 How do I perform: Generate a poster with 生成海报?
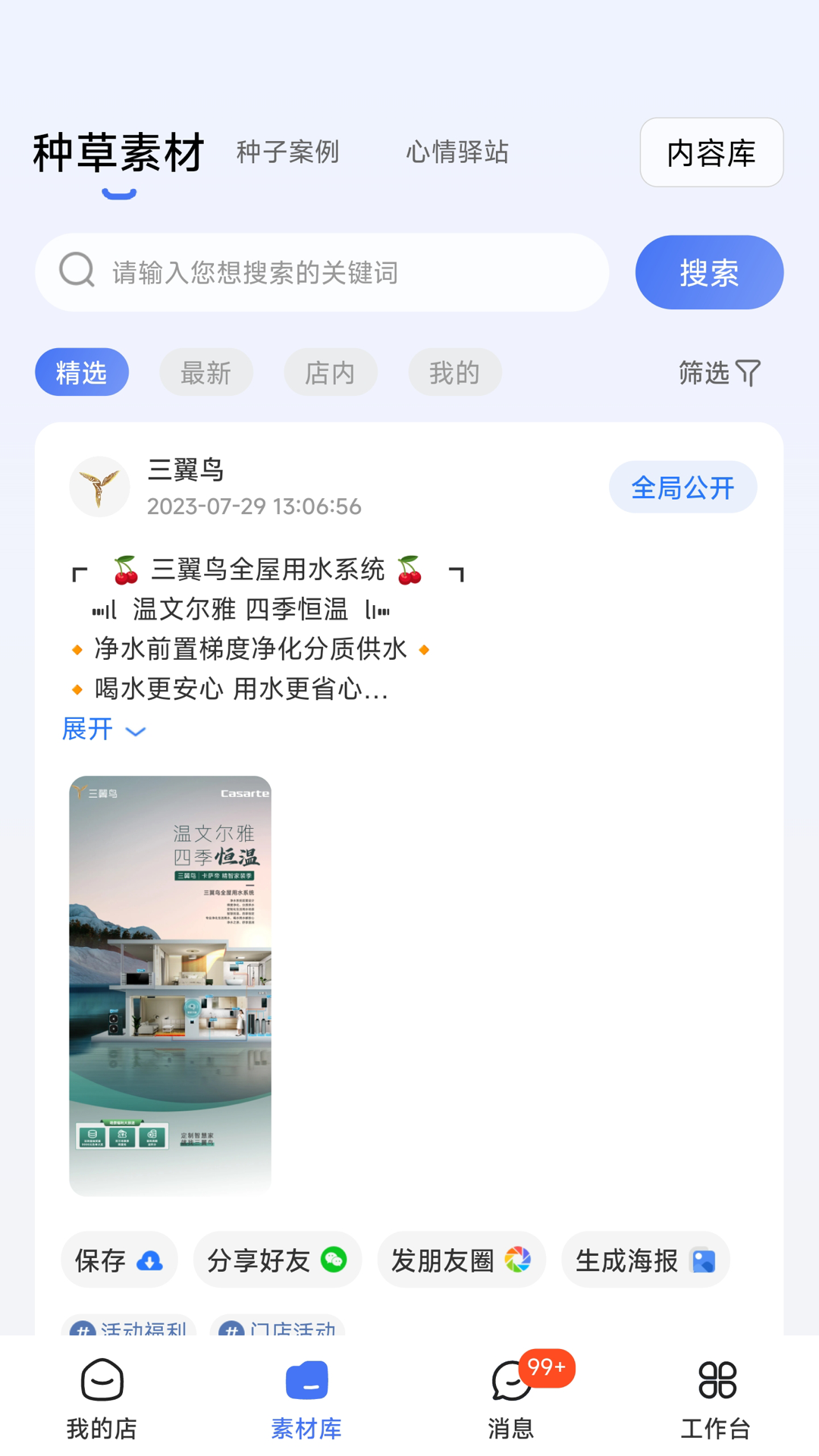click(645, 1260)
